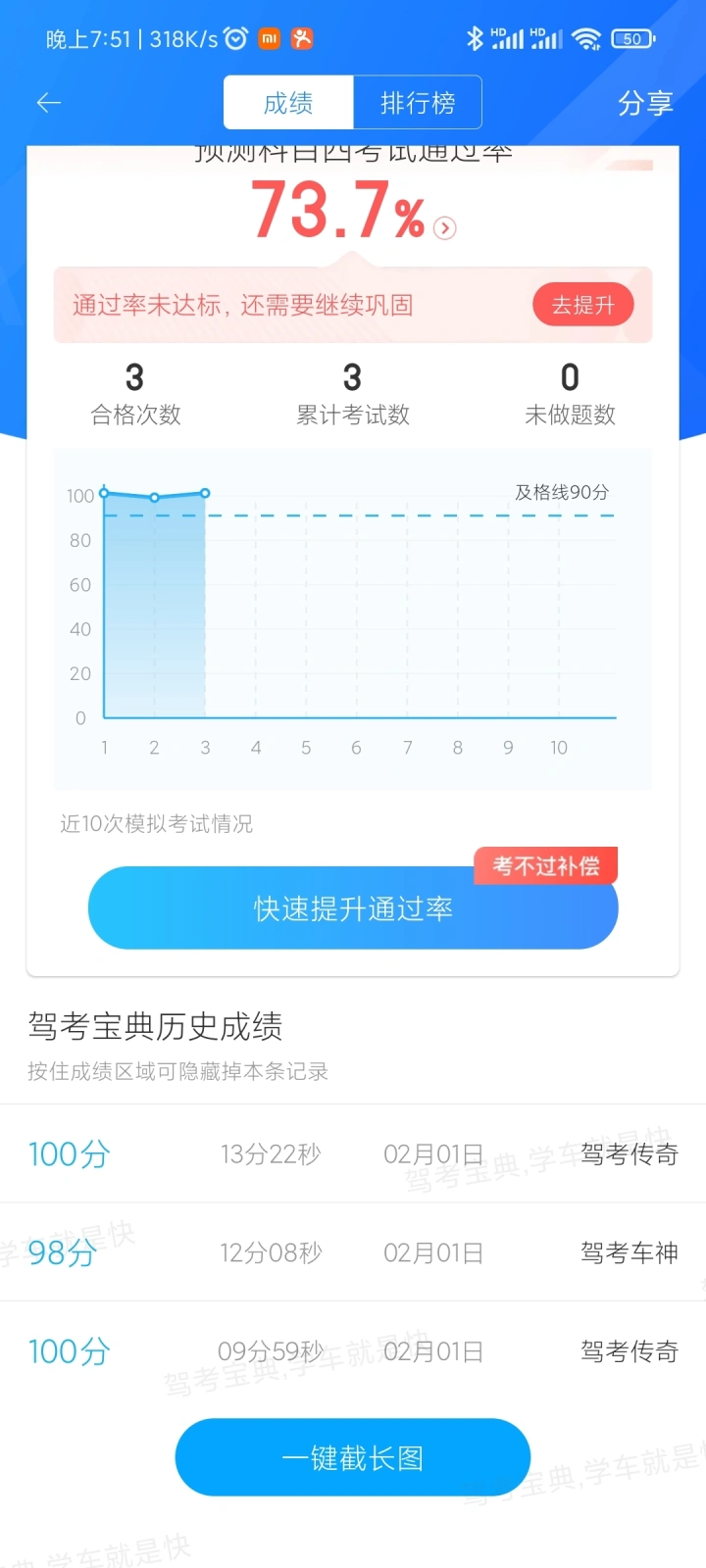
Task: Tap 快速提升通过率 button
Action: pyautogui.click(x=353, y=907)
